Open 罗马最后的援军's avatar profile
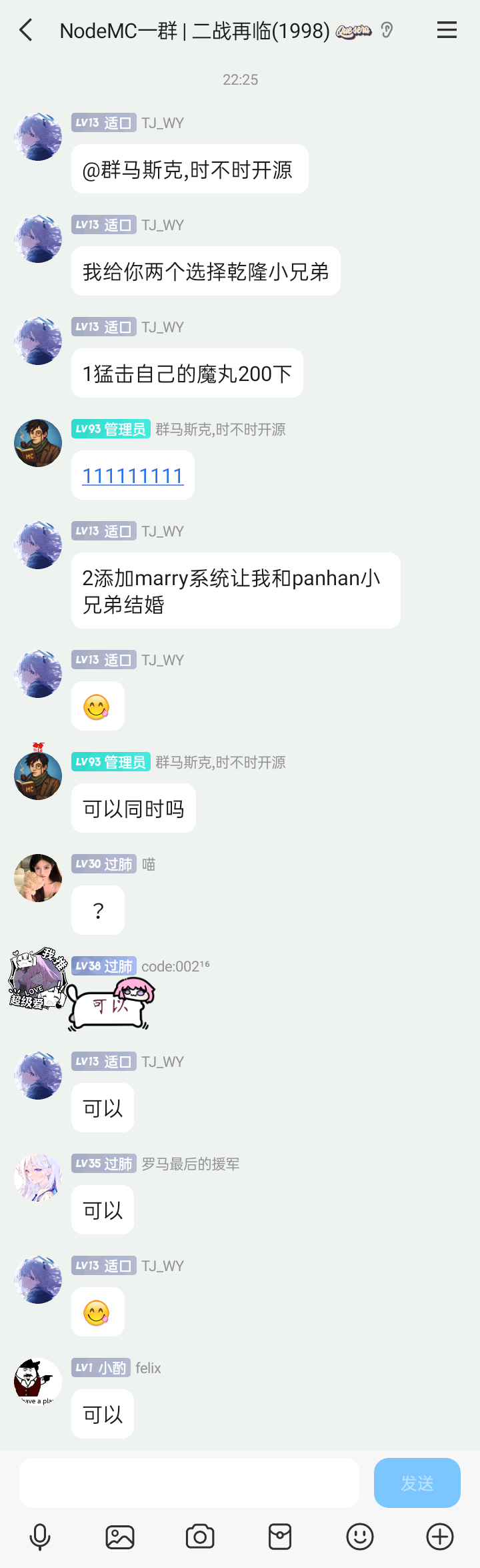The image size is (480, 1568). 38,1178
